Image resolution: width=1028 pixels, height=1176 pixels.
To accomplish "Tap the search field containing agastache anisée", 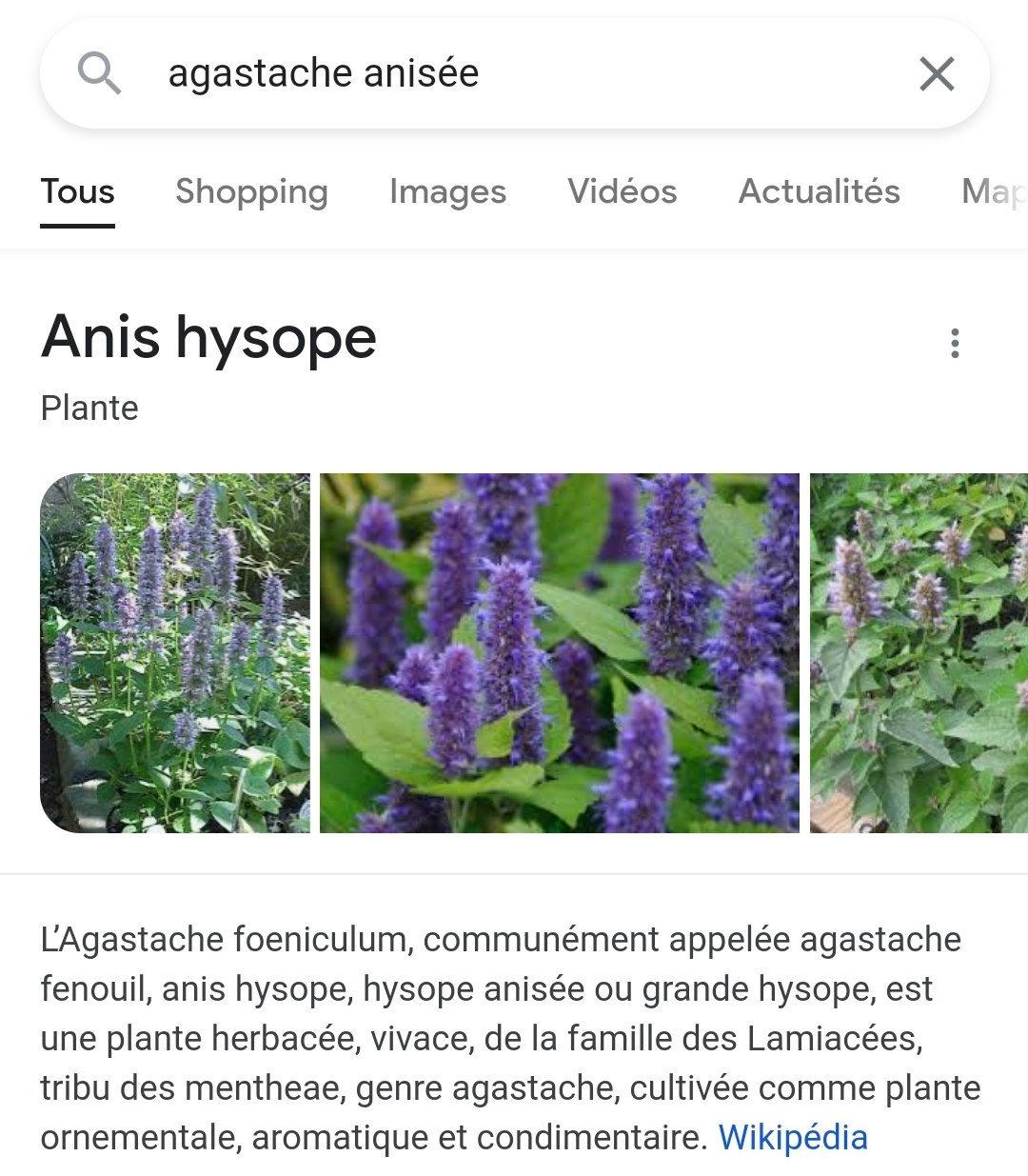I will [x=514, y=73].
